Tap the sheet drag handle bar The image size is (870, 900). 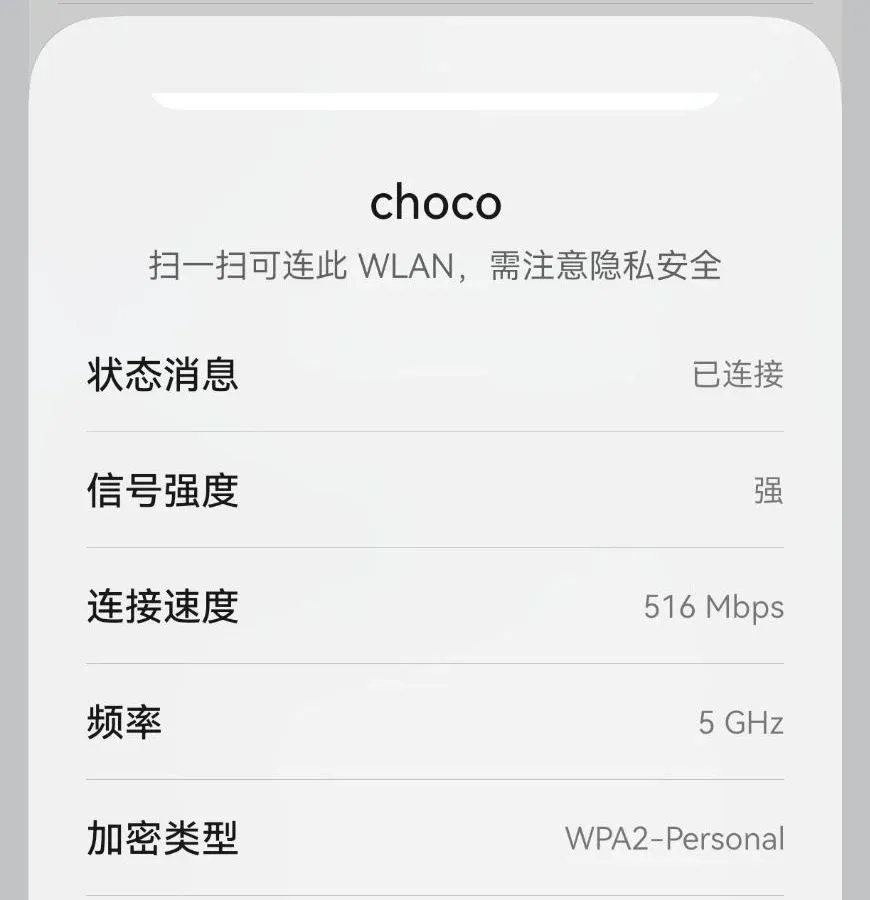click(435, 100)
